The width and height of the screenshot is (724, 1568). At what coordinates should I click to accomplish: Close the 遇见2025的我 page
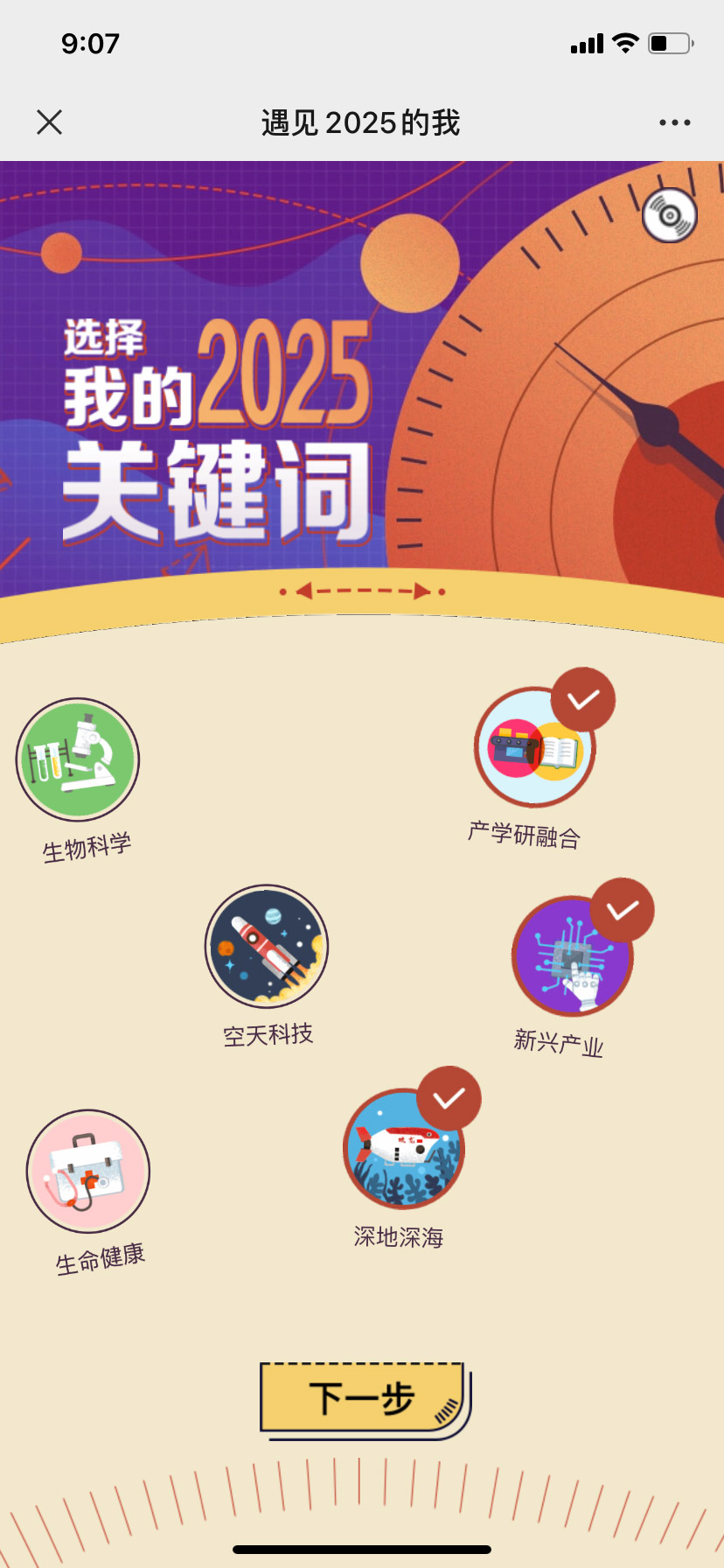[50, 122]
